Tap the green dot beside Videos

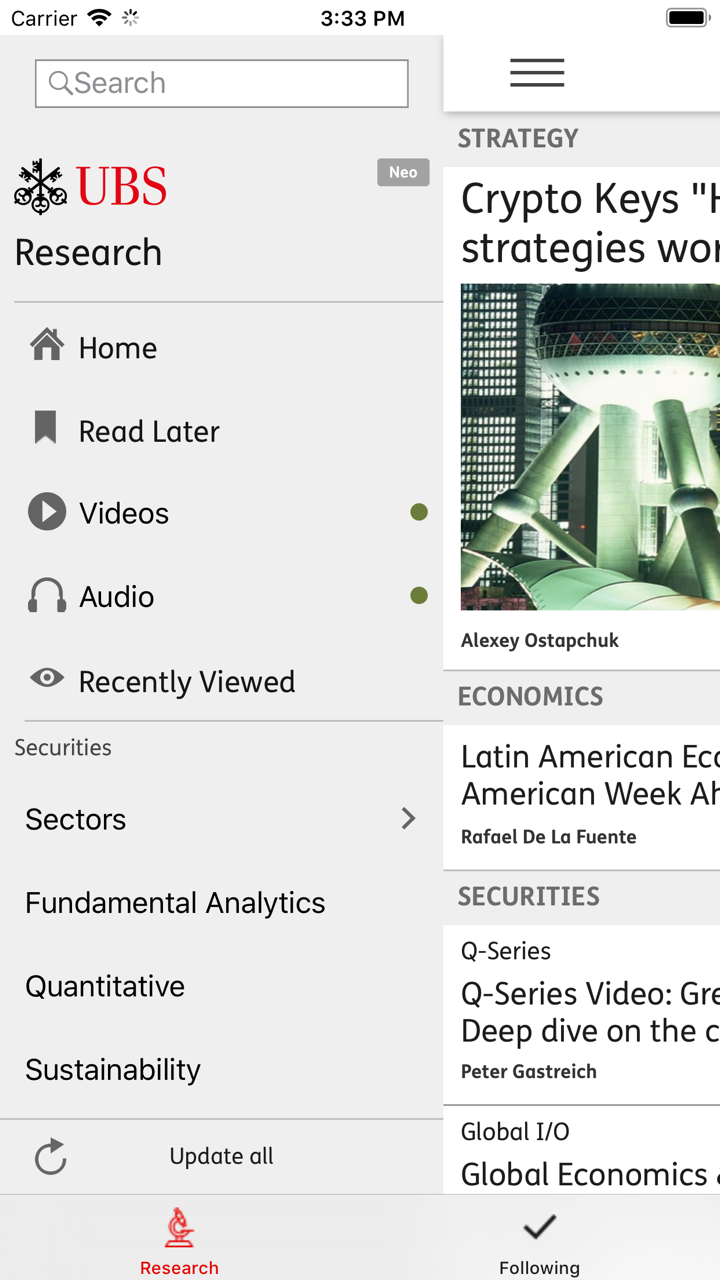tap(419, 511)
